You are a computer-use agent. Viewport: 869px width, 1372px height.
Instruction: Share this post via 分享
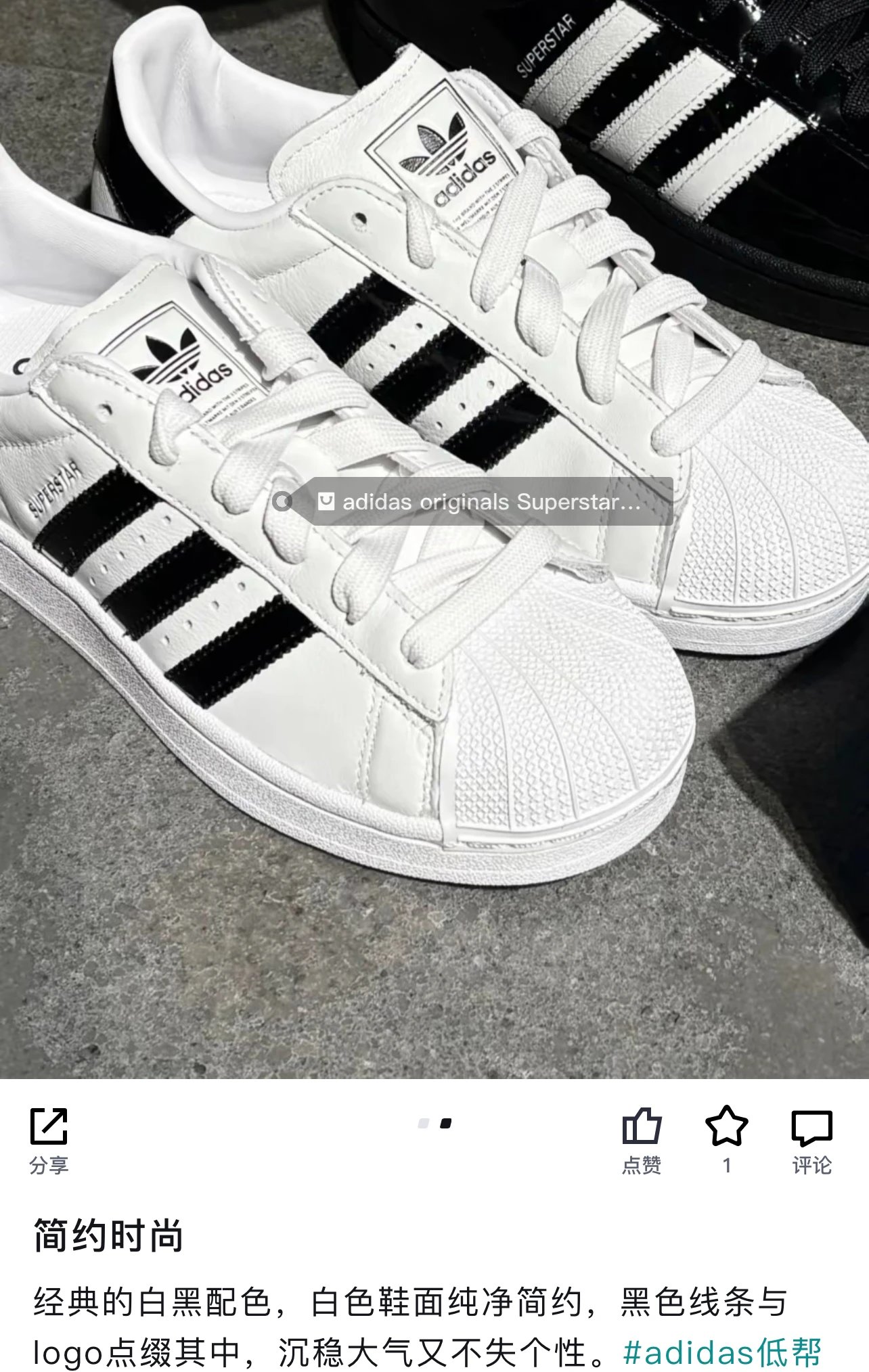pos(49,1139)
